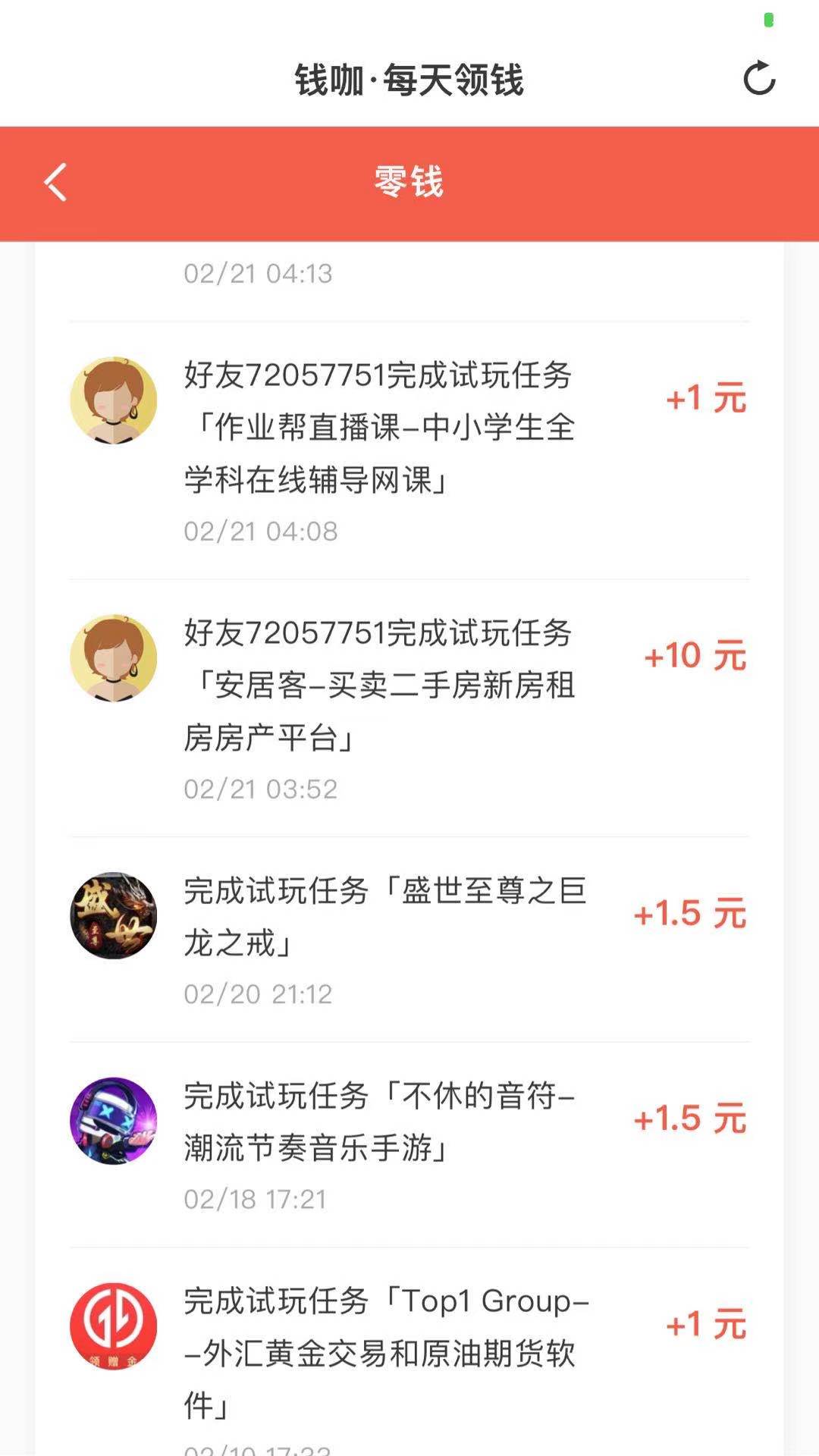Refresh the 钱咖 page
The image size is (819, 1456).
(x=759, y=79)
